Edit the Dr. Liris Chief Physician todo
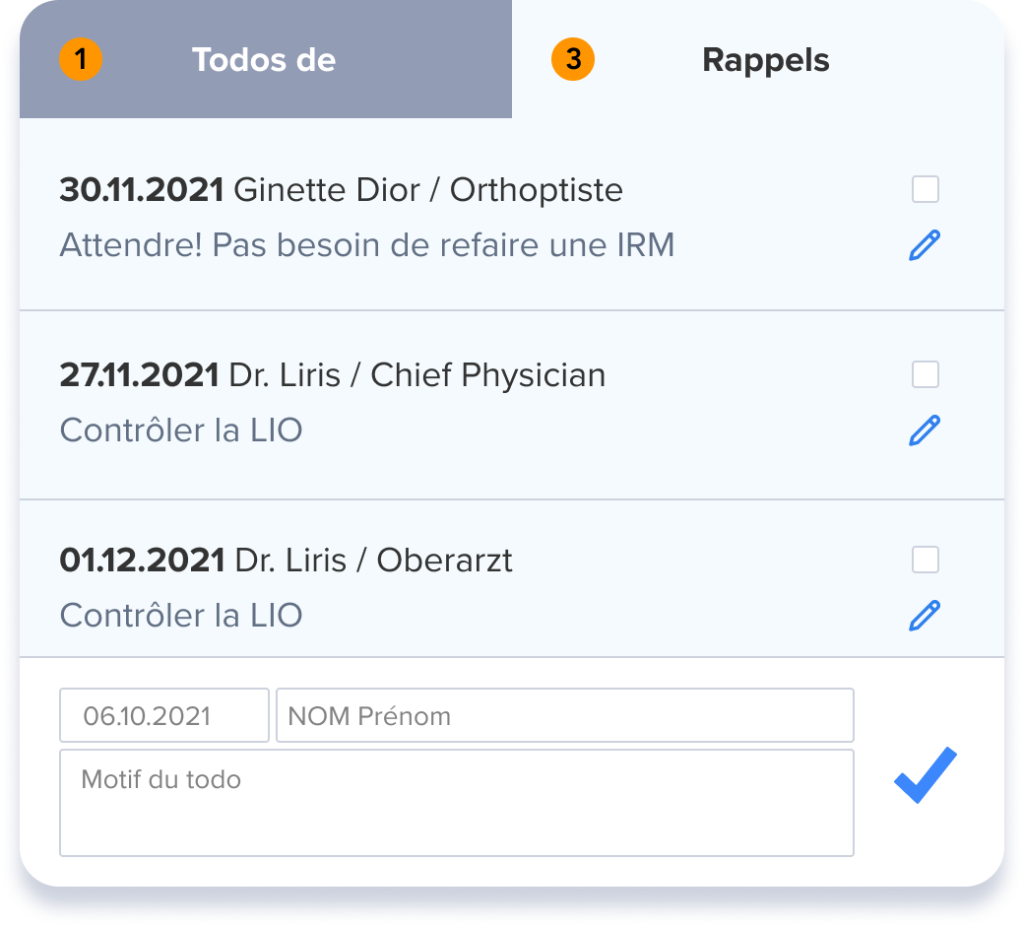The image size is (1024, 926). [x=924, y=431]
